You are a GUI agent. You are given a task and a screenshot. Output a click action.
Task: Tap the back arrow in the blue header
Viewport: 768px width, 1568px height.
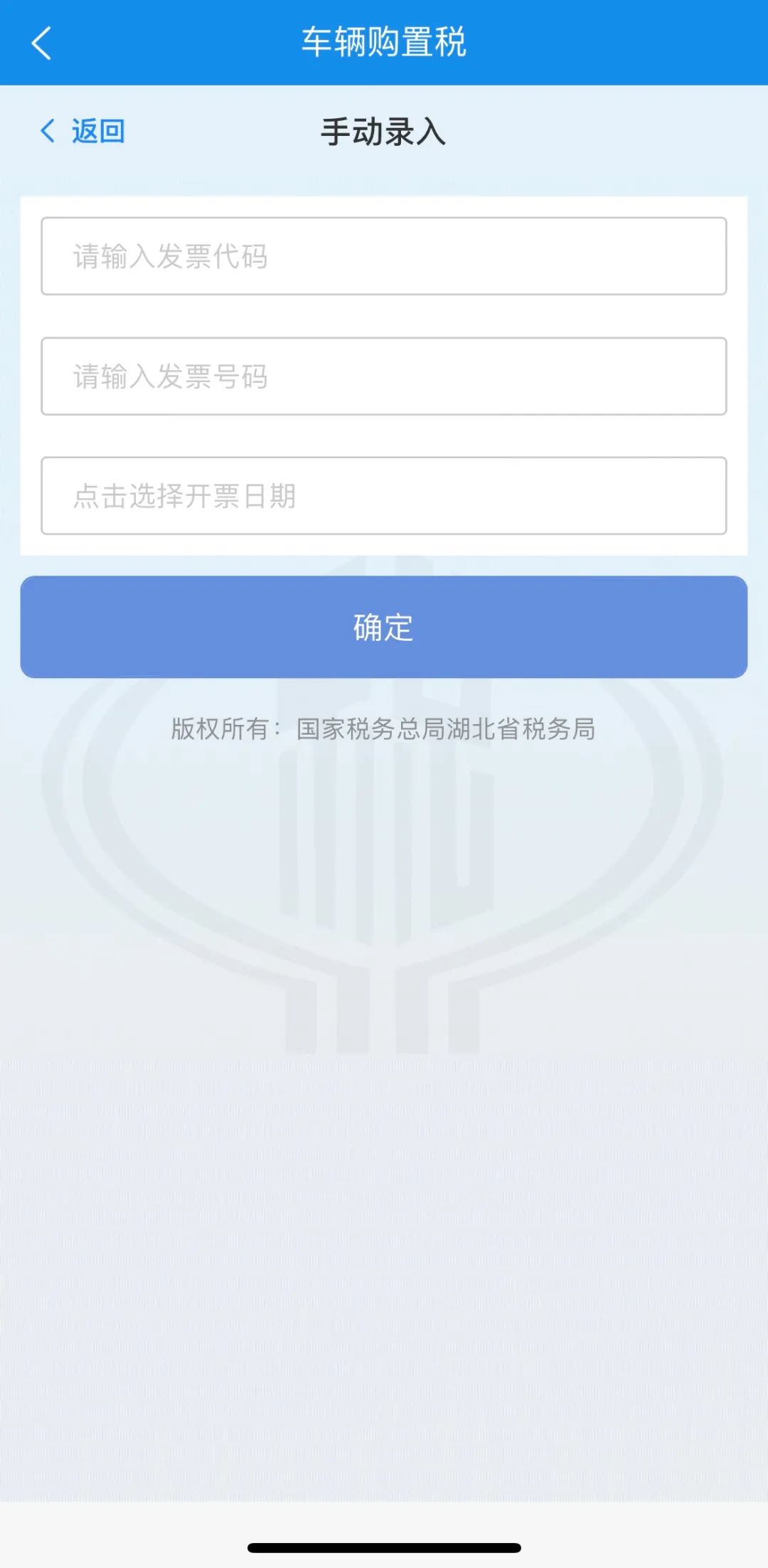41,43
